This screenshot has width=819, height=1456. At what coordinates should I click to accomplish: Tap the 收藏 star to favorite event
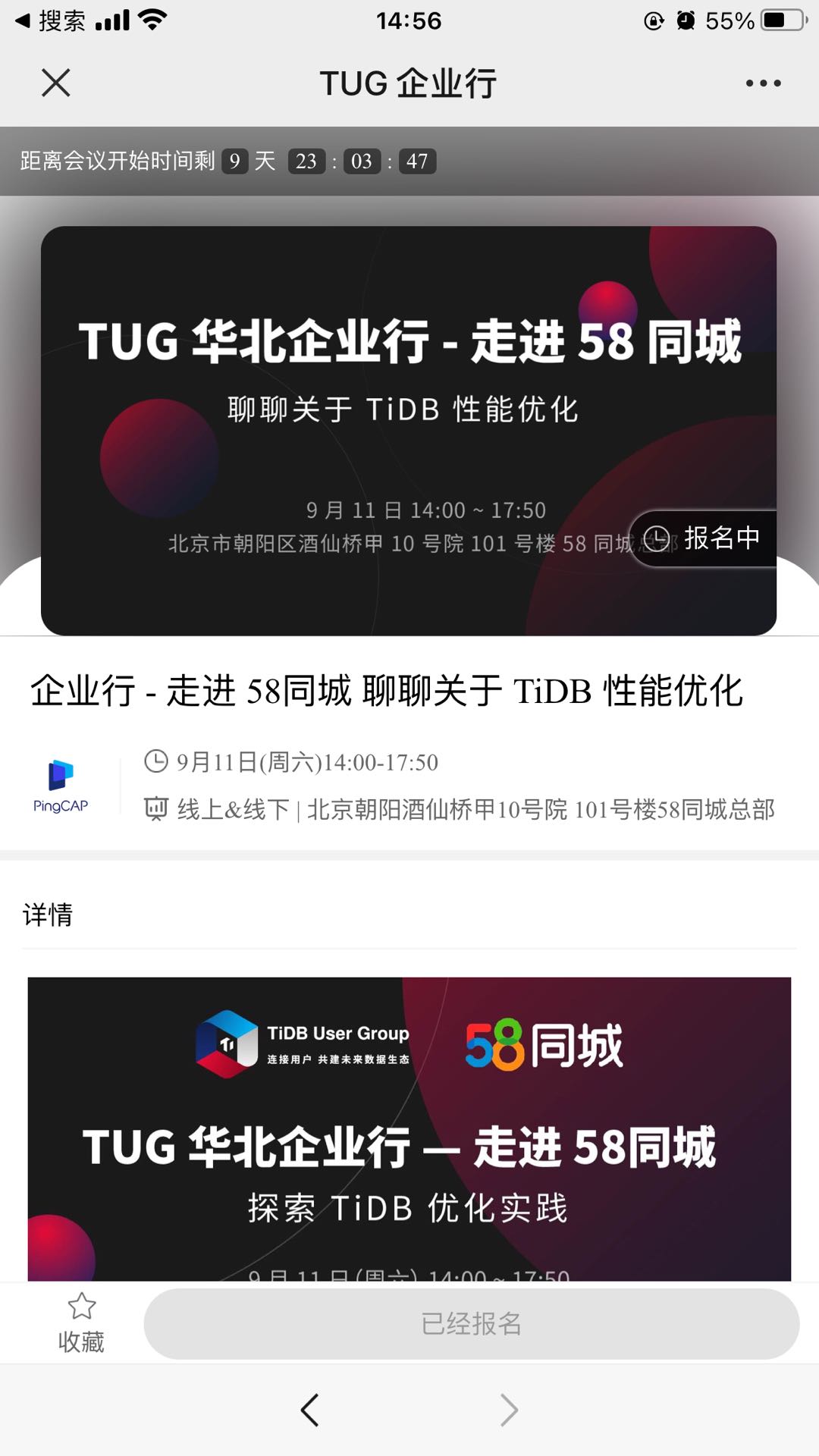pyautogui.click(x=81, y=1322)
